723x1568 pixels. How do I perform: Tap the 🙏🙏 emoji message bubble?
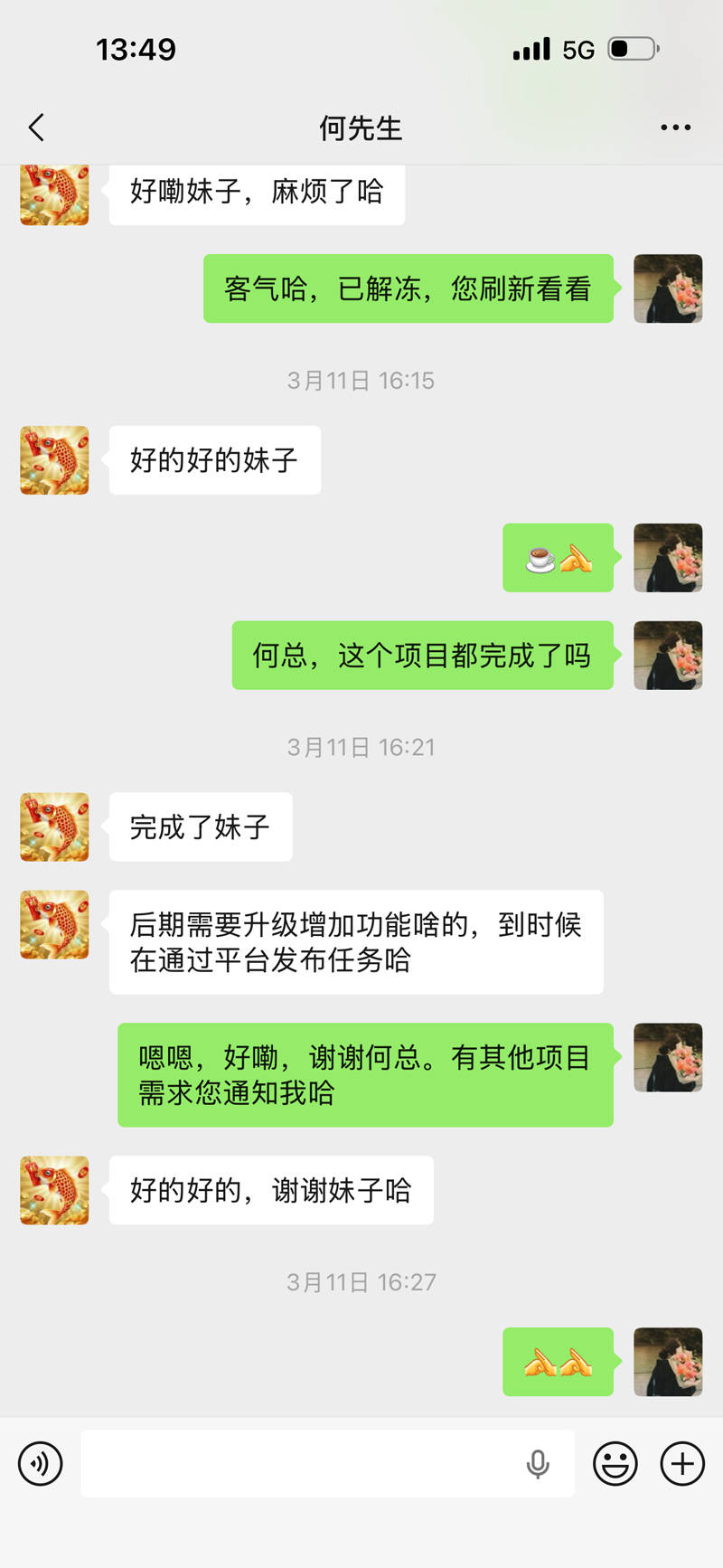click(558, 1363)
